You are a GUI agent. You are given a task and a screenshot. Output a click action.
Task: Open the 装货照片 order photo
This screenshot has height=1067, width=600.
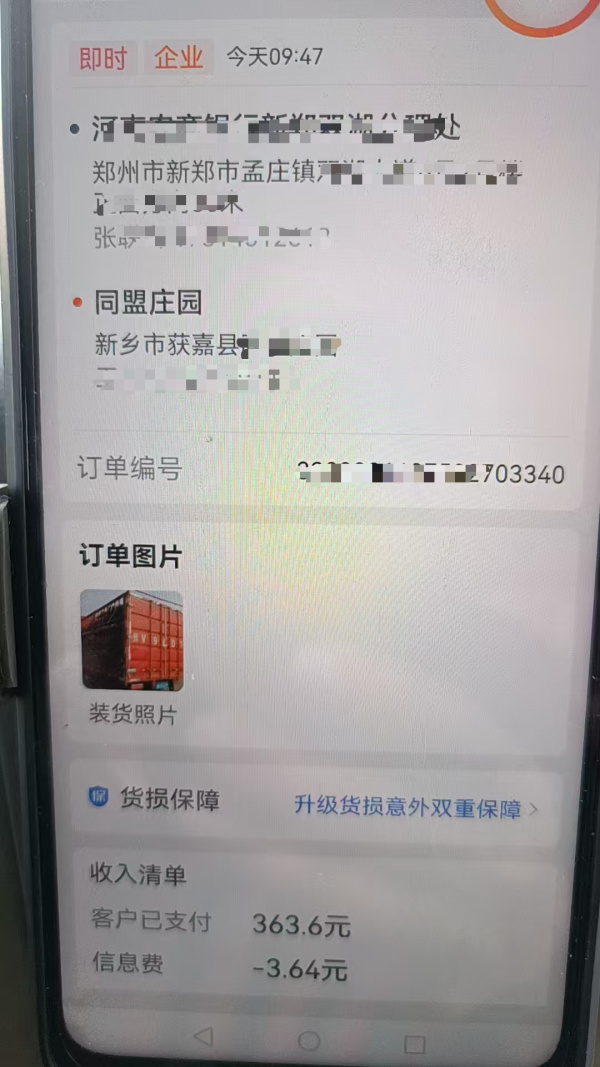point(131,640)
